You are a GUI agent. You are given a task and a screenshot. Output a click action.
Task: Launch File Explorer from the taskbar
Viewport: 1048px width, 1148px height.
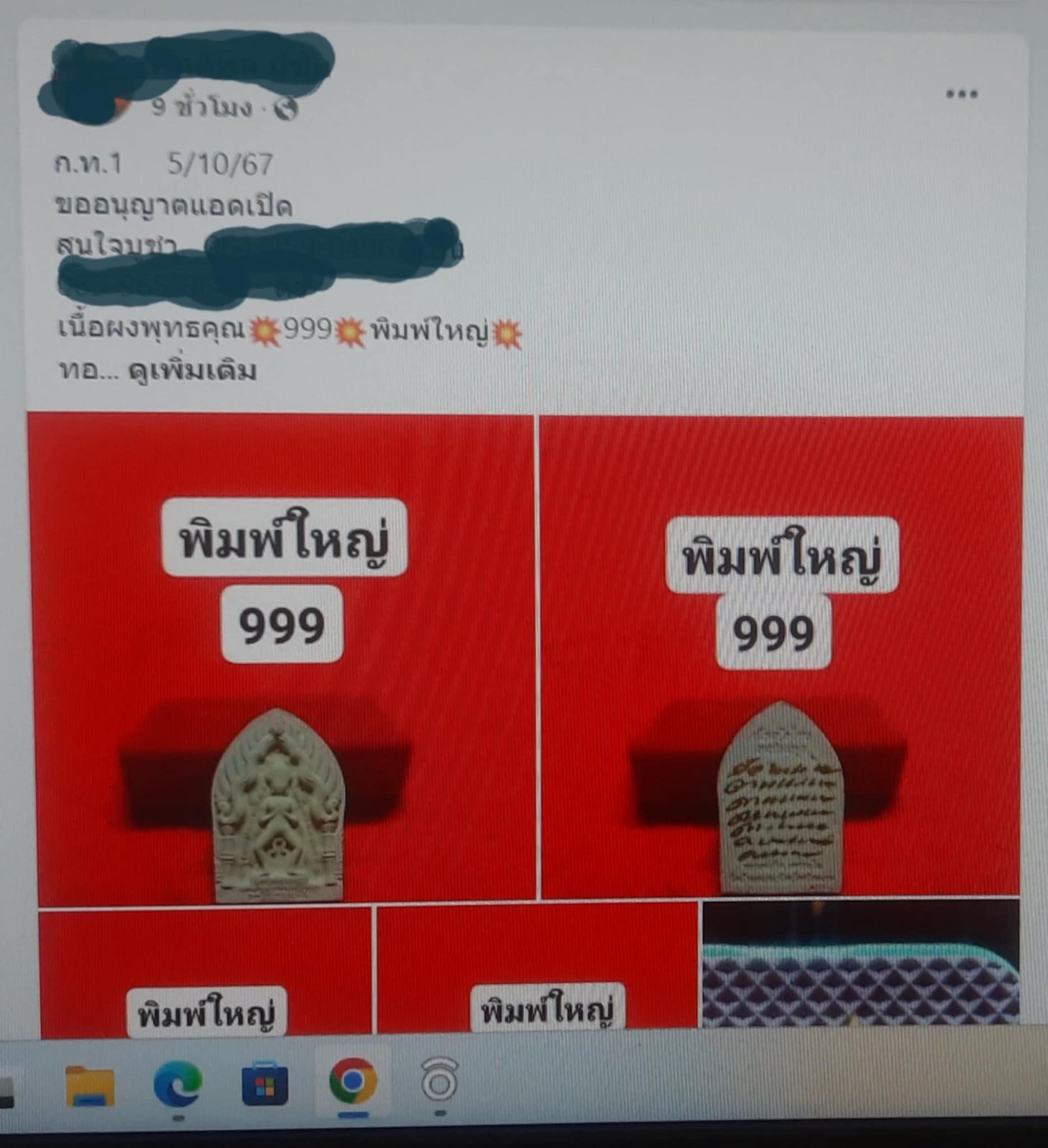point(90,1085)
